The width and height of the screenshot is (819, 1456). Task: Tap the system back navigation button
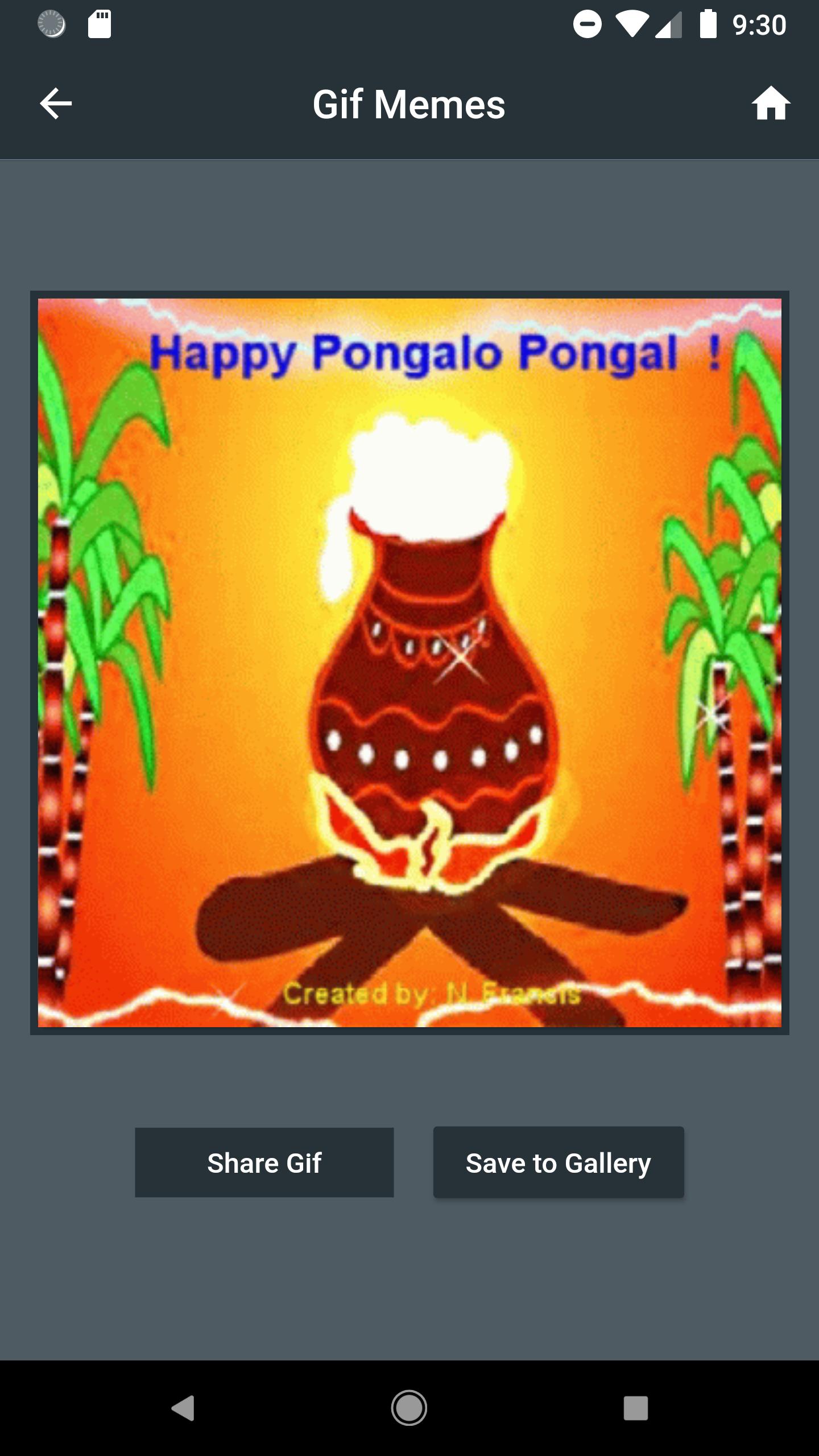click(x=183, y=1408)
